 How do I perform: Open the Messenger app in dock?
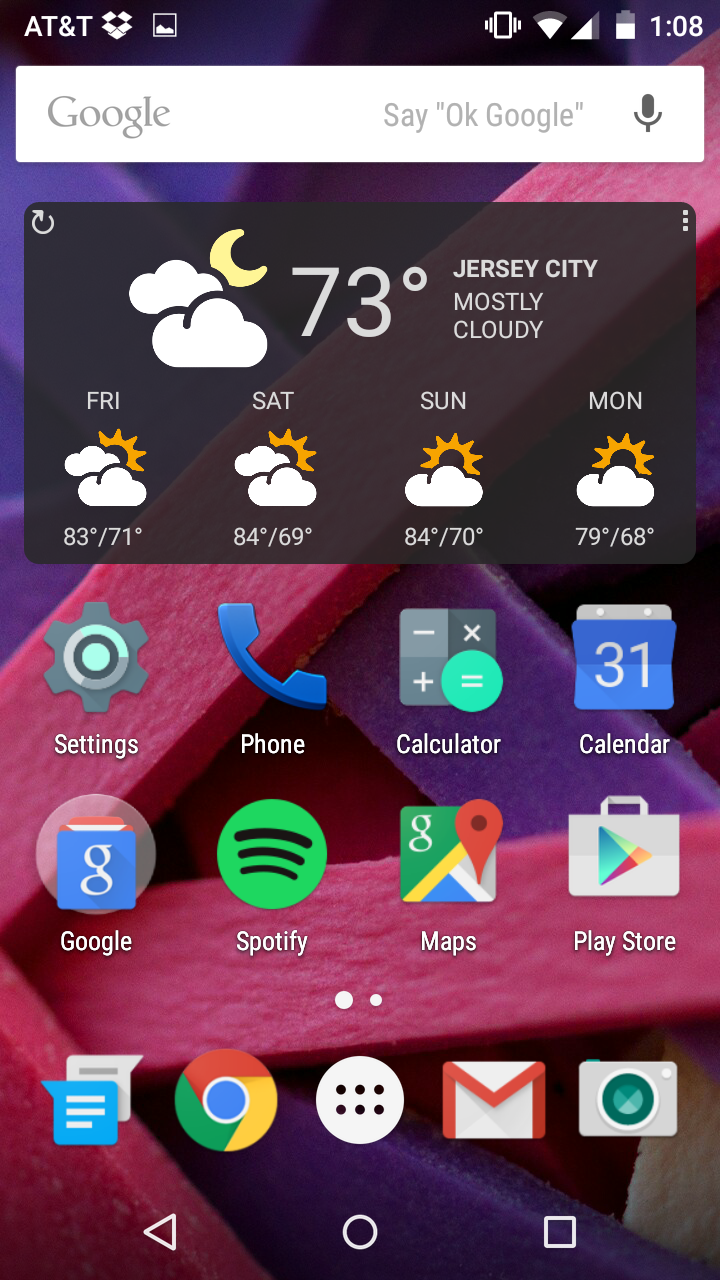pyautogui.click(x=90, y=1101)
